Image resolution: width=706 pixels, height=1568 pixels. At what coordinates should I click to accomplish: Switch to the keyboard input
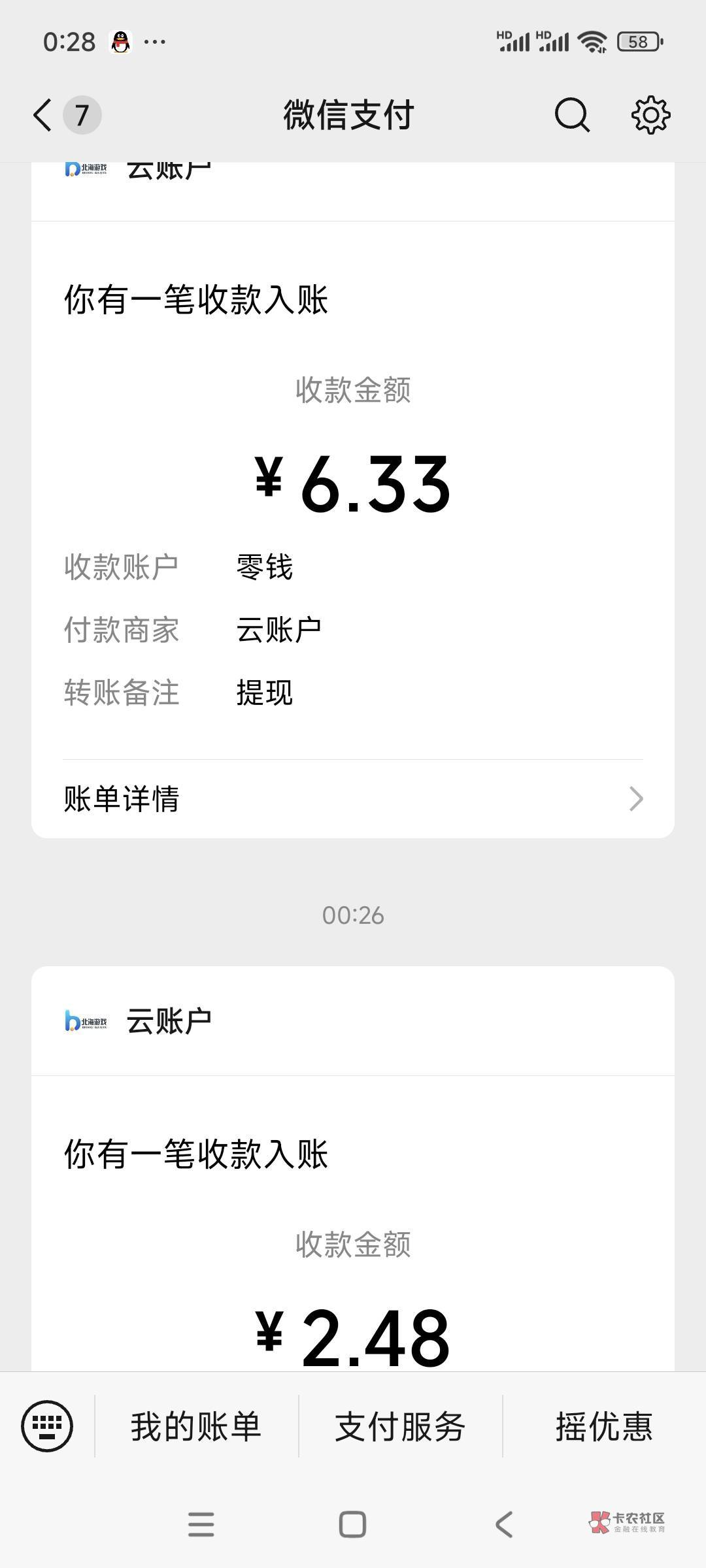tap(47, 1426)
